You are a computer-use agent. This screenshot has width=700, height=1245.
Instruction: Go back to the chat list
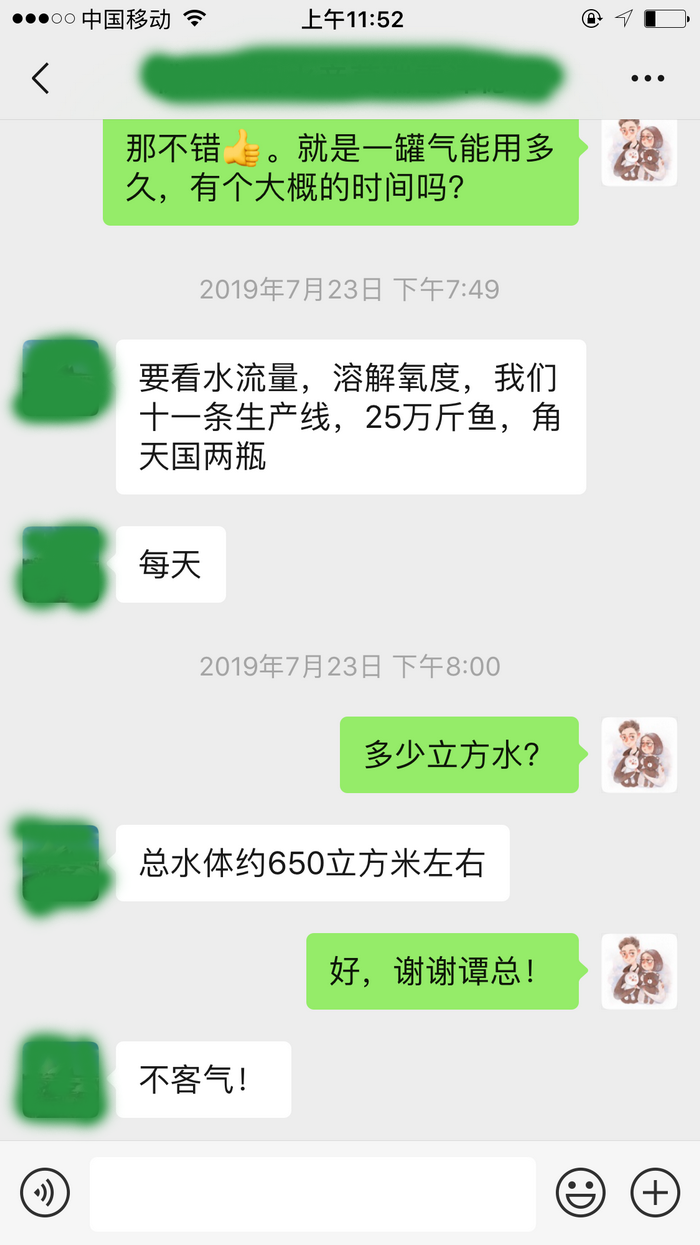click(x=40, y=78)
